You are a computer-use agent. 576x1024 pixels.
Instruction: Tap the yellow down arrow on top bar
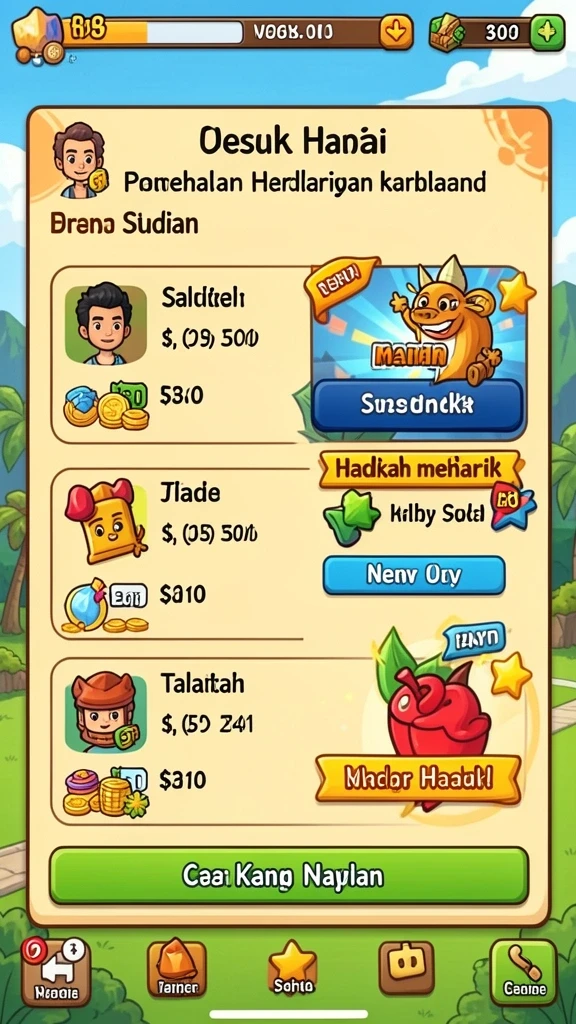click(396, 31)
